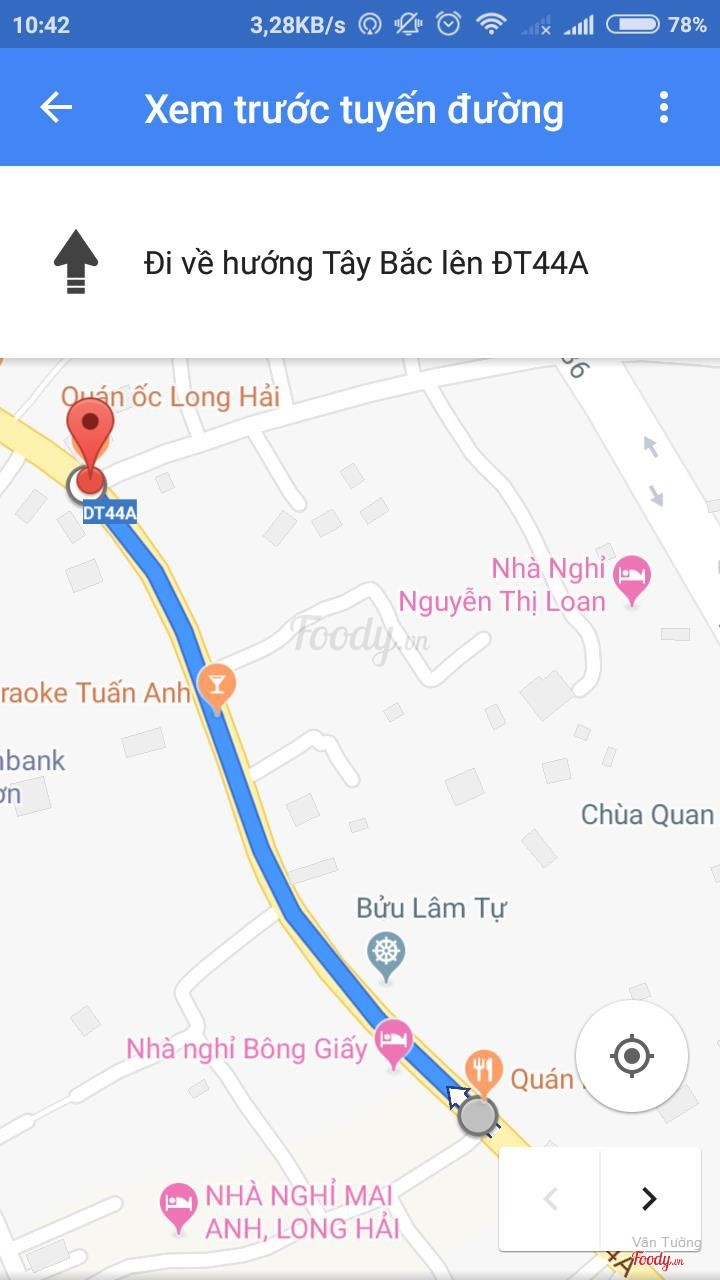The width and height of the screenshot is (720, 1280).
Task: Center map on my location
Action: tap(631, 1055)
